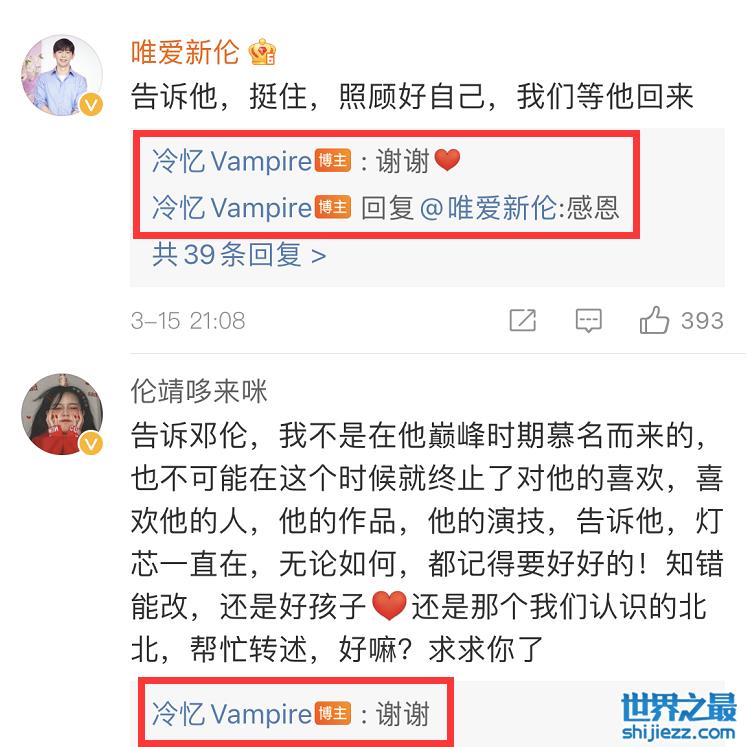The width and height of the screenshot is (746, 747).
Task: Tap the username 伦靖哆来咪
Action: coord(199,390)
